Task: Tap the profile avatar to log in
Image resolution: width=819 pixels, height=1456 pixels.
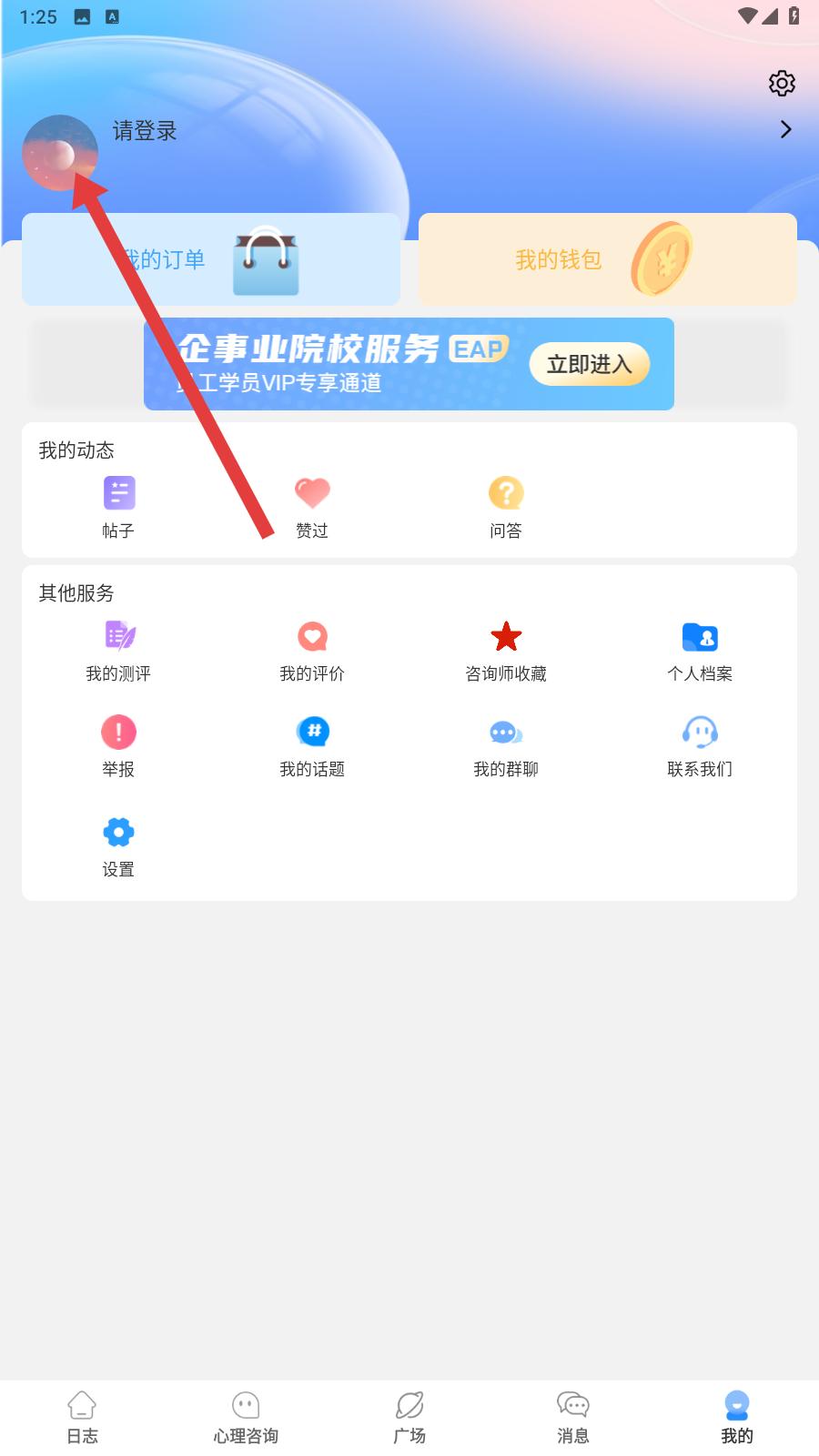Action: pyautogui.click(x=60, y=153)
